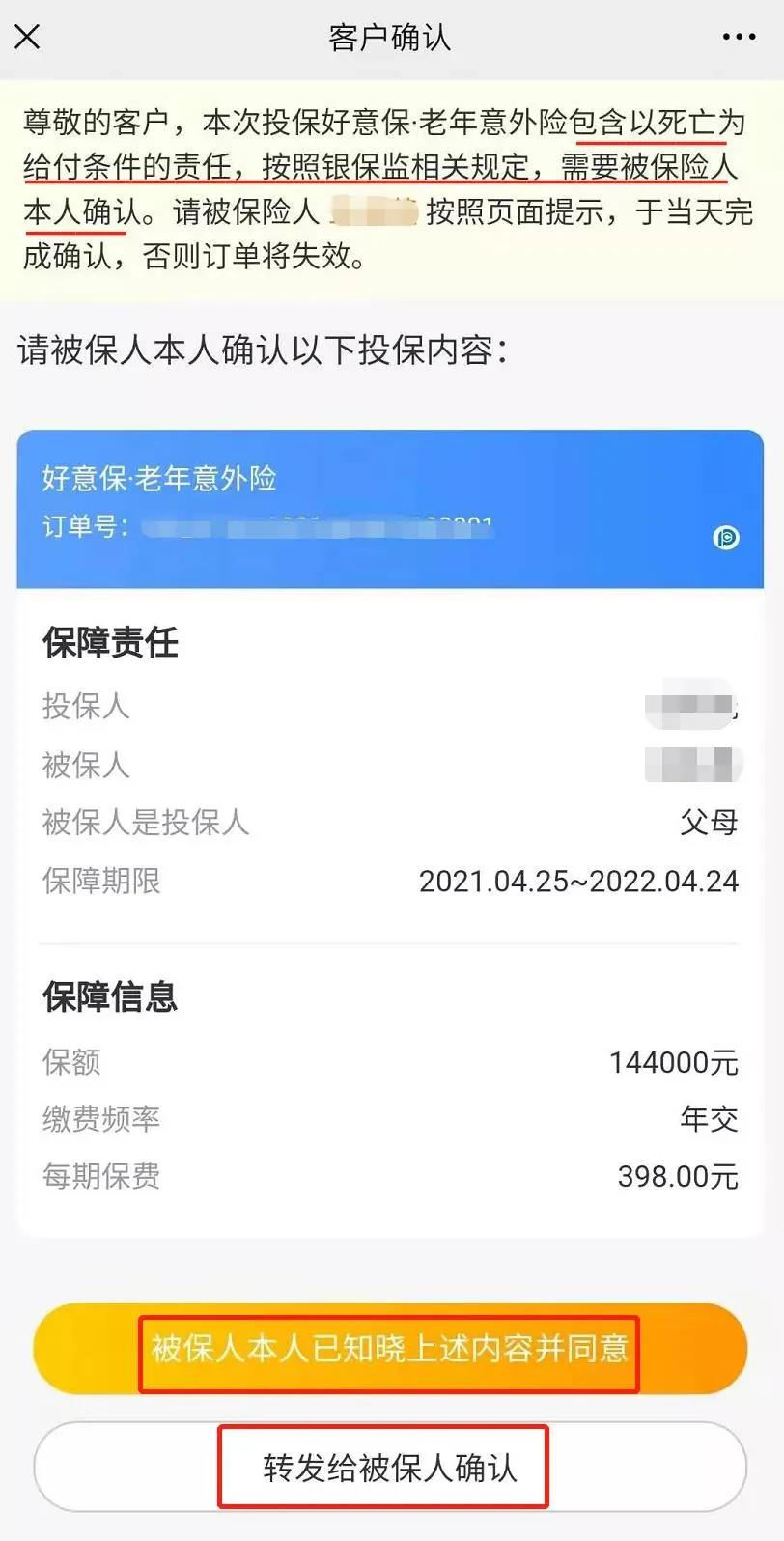Viewport: 784px width, 1541px height.
Task: Open the three-dot overflow menu
Action: coord(739,37)
